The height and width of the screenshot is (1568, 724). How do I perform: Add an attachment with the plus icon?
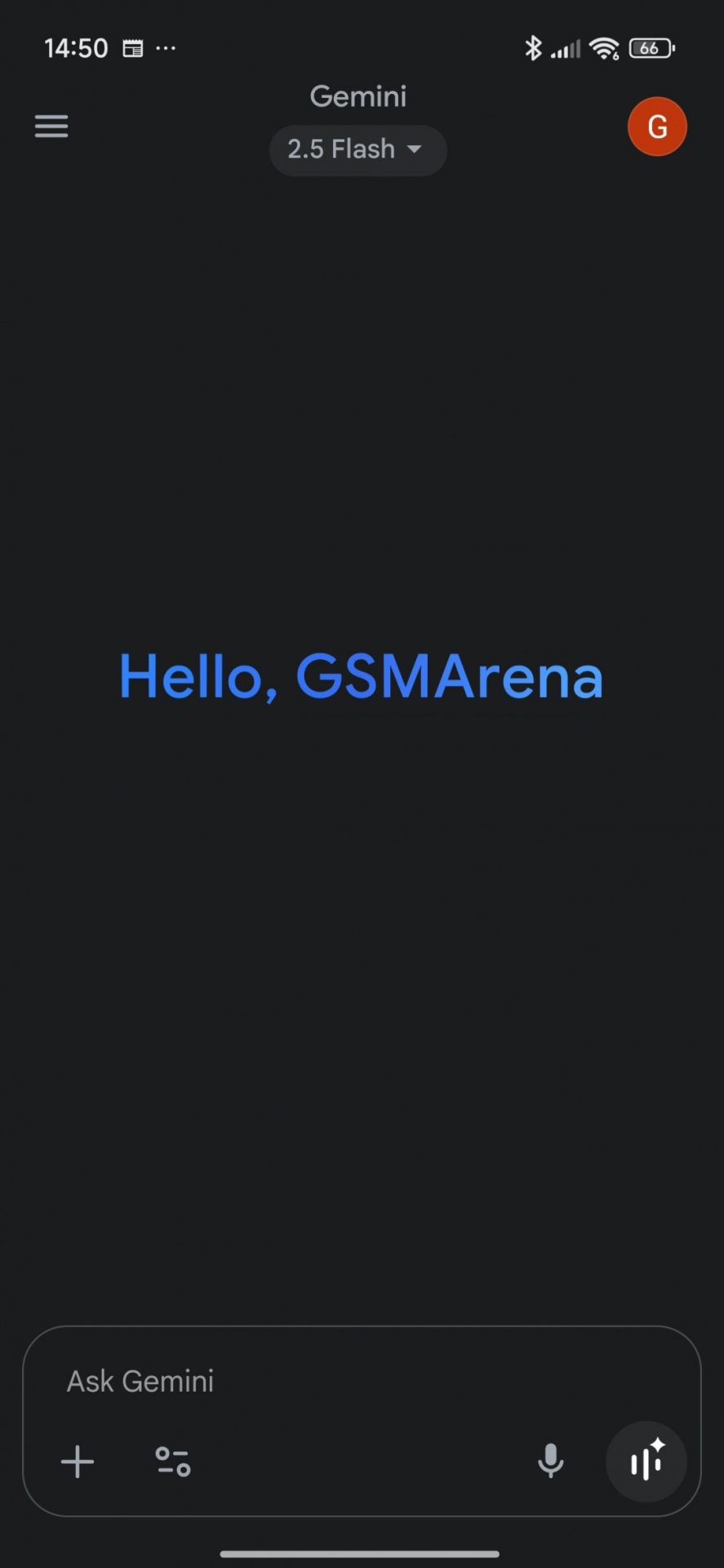point(78,1462)
